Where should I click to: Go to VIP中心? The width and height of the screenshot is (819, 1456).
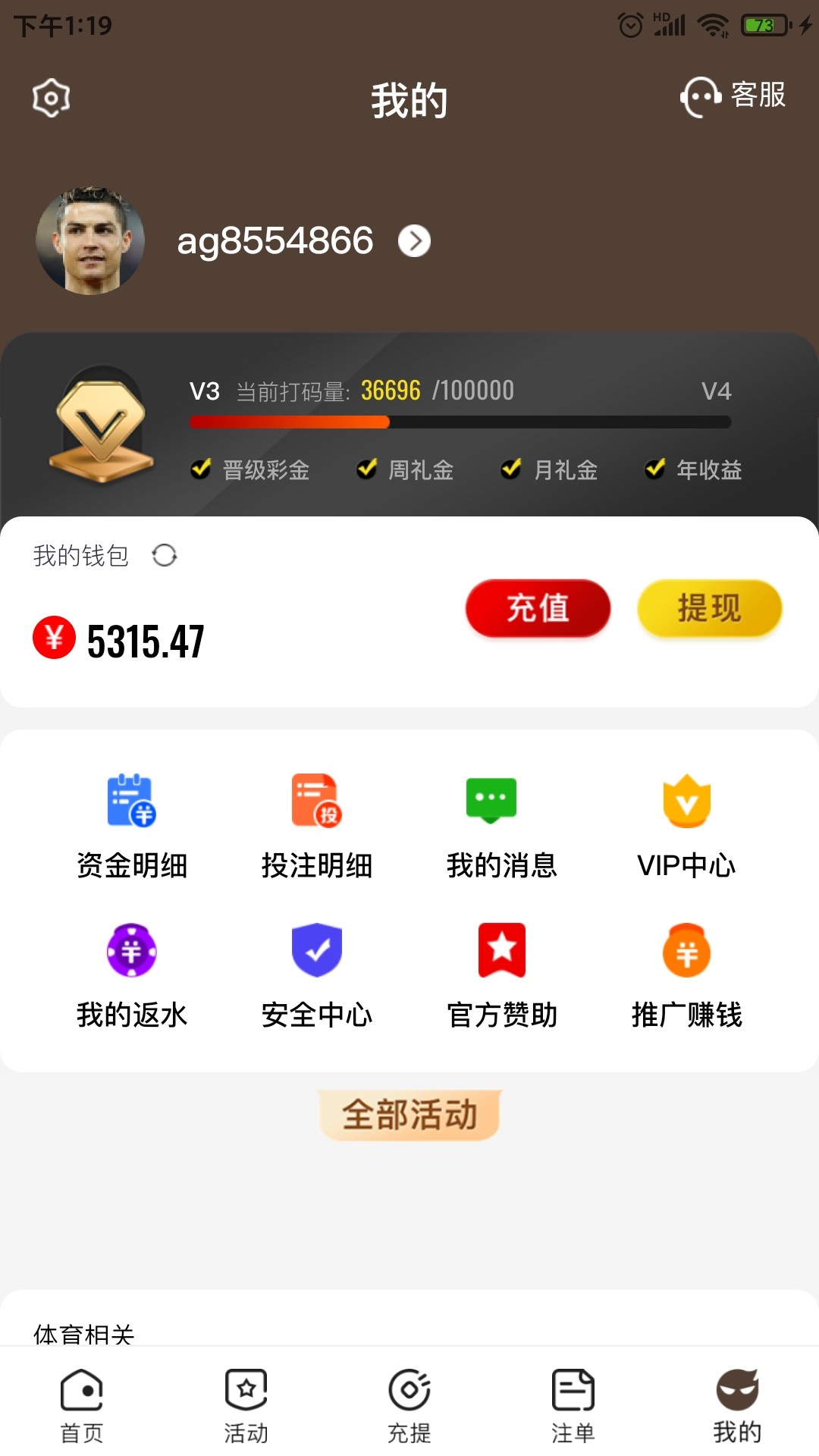pos(686,825)
